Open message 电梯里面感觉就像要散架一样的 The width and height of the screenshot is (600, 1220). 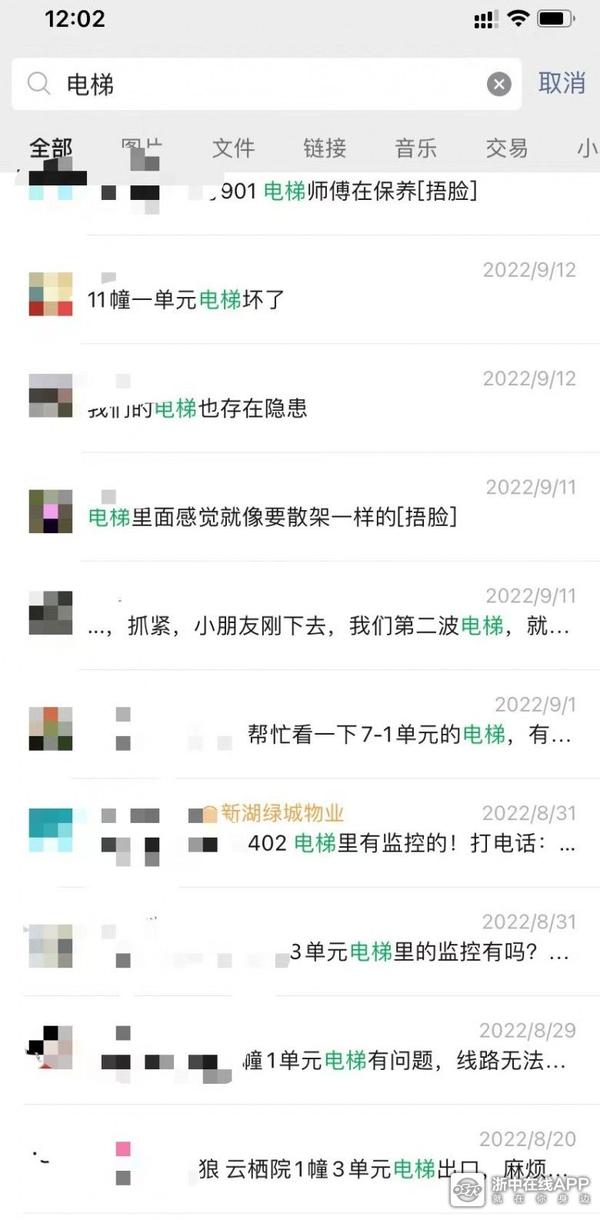[300, 508]
